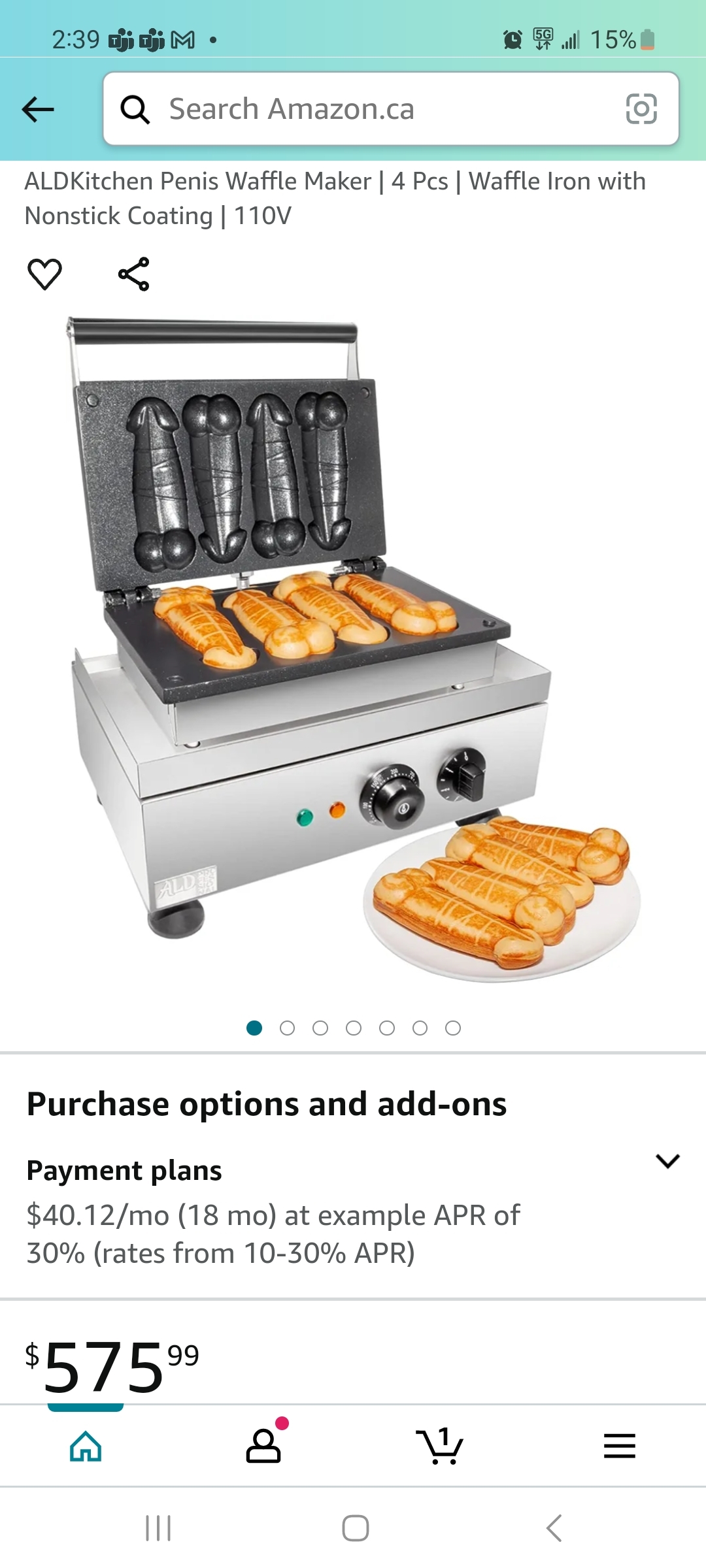Add this waffle maker to wish list
Image resolution: width=706 pixels, height=1568 pixels.
click(x=44, y=274)
